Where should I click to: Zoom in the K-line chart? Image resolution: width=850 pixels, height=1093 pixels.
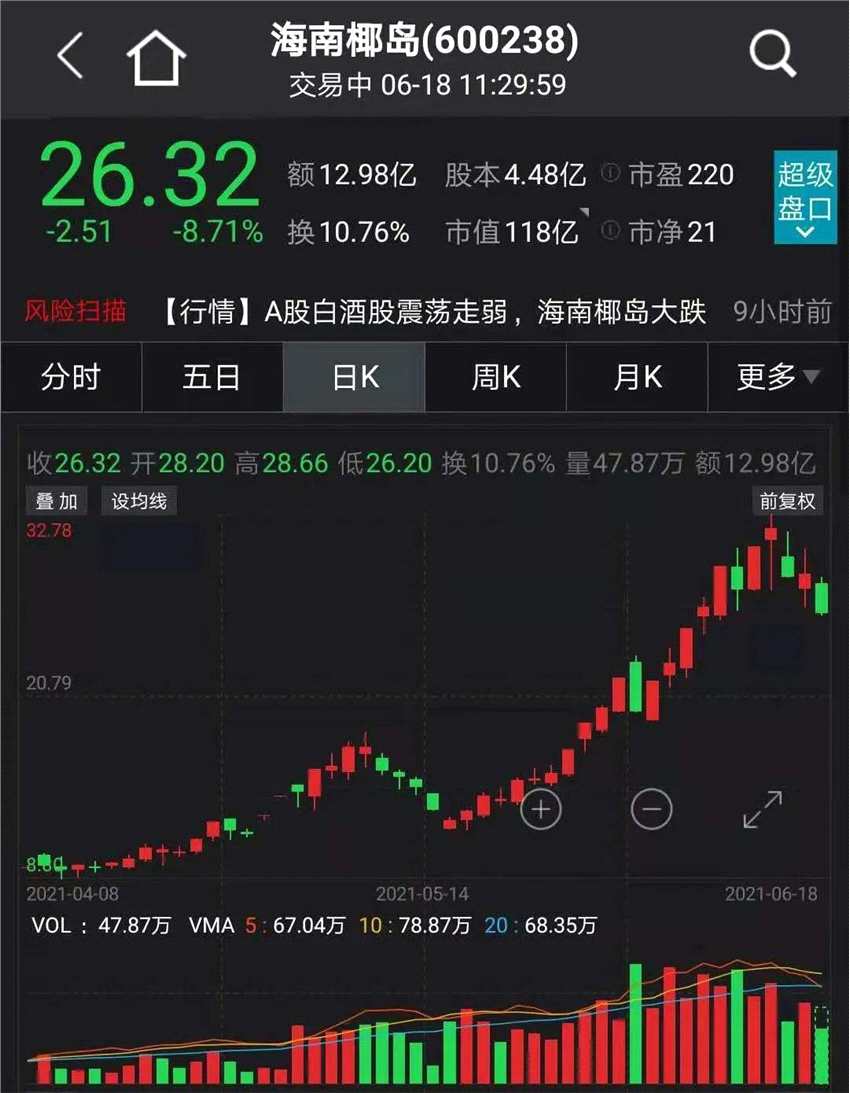pos(541,808)
